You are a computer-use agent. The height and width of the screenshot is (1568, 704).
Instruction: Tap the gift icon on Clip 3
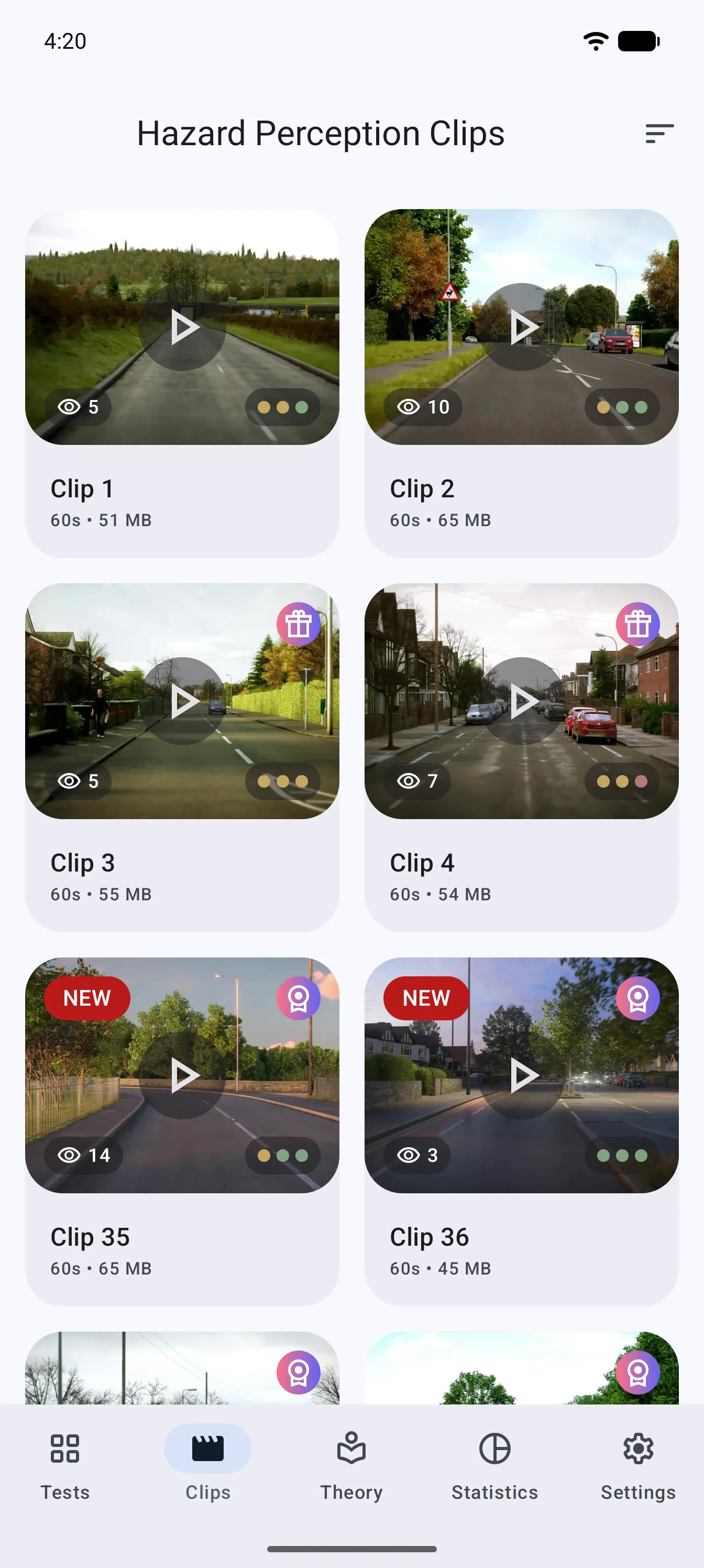tap(298, 623)
